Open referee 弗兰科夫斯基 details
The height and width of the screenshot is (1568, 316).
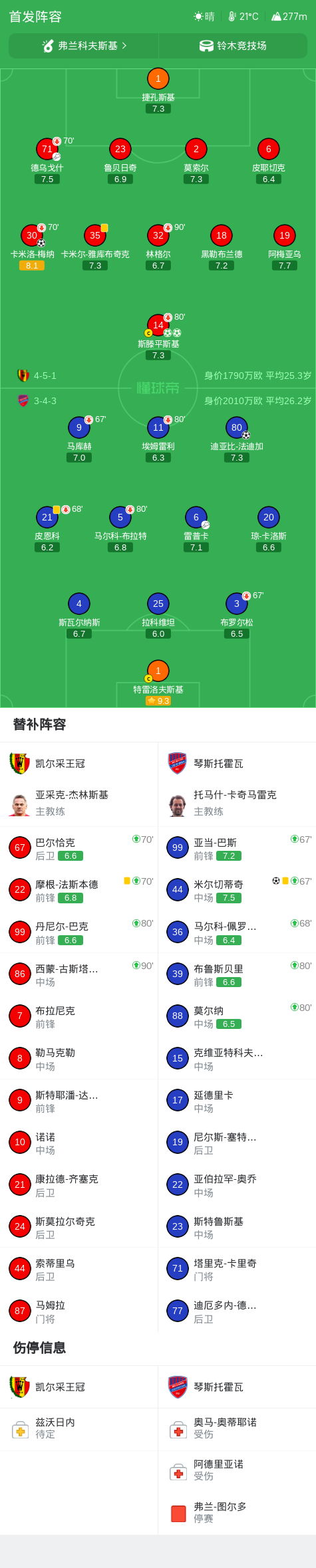tap(84, 46)
